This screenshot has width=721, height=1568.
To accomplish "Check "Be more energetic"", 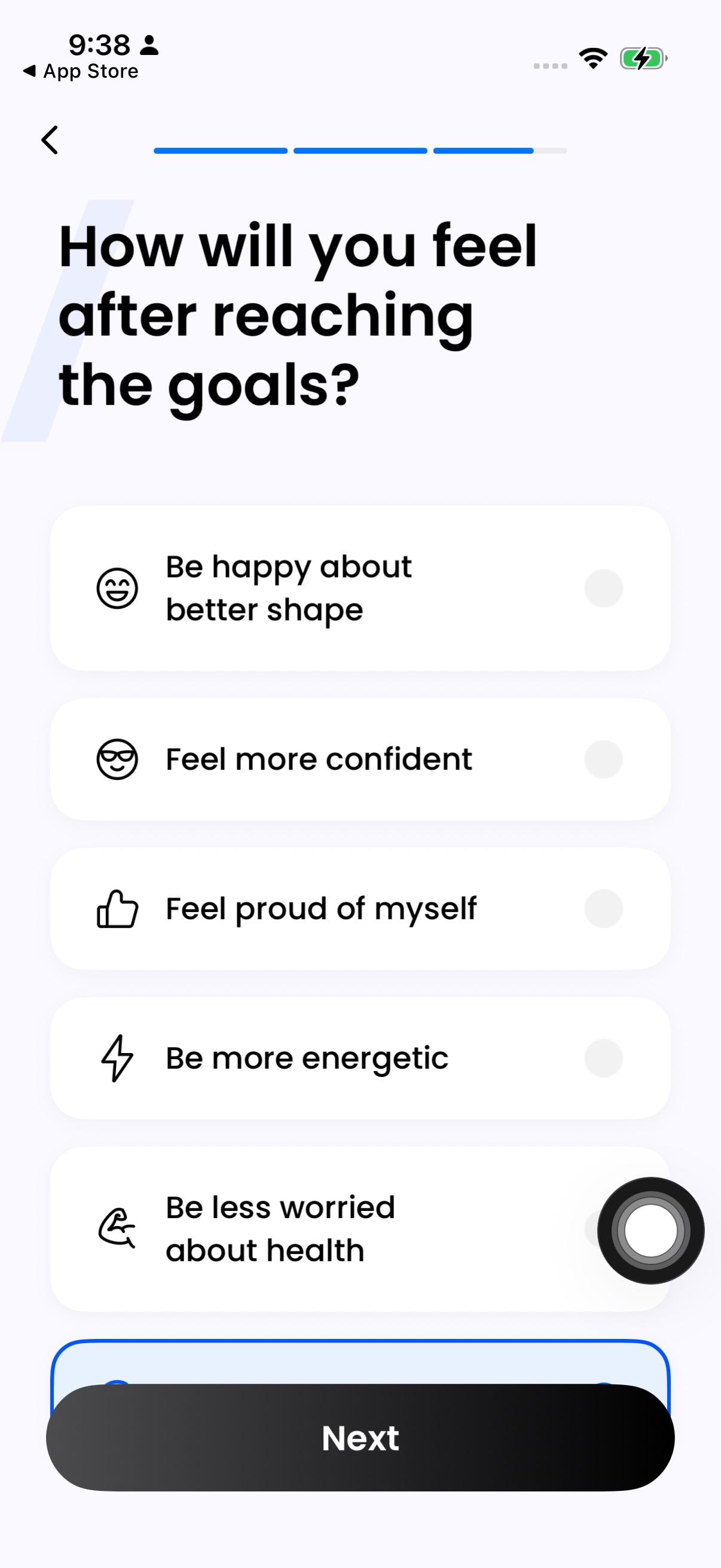I will (x=360, y=1058).
